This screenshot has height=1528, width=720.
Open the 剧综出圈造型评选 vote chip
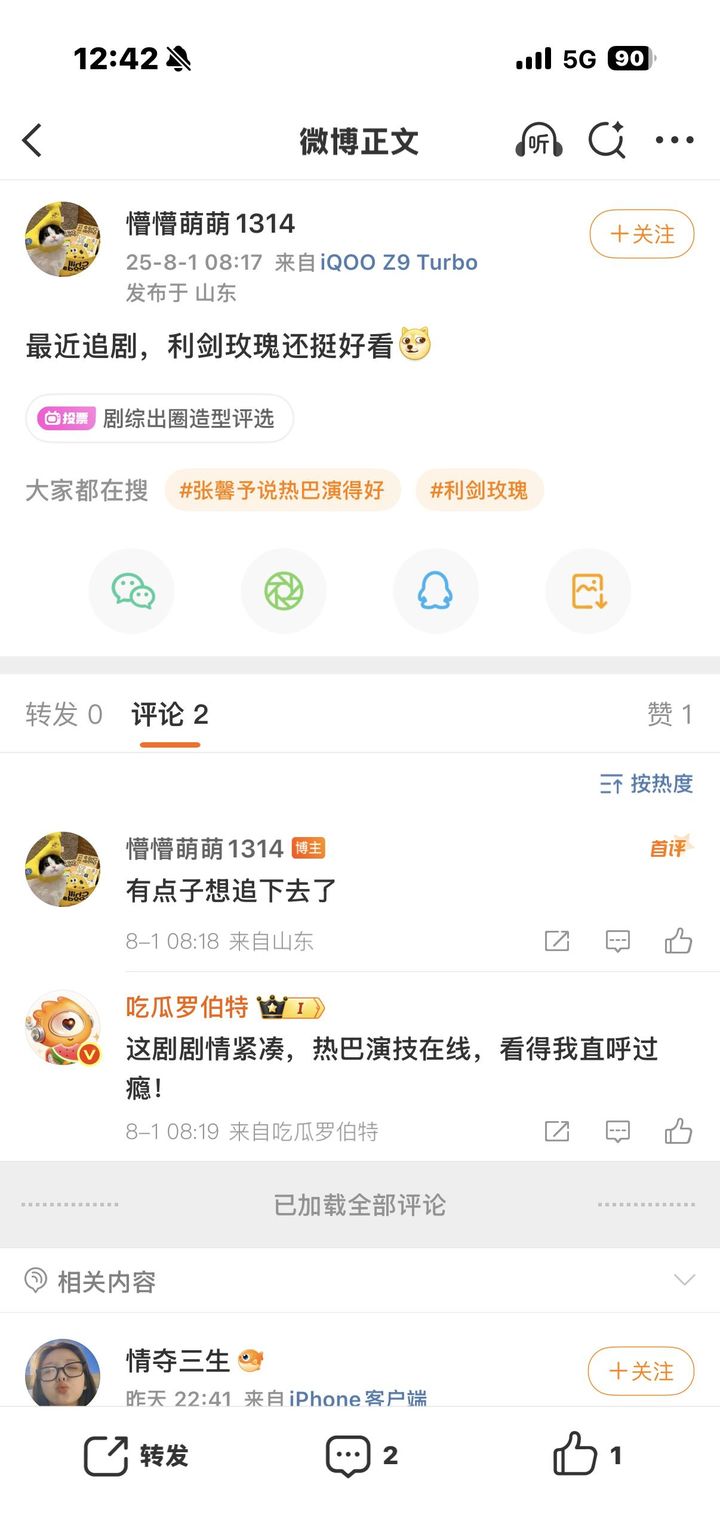pos(159,418)
